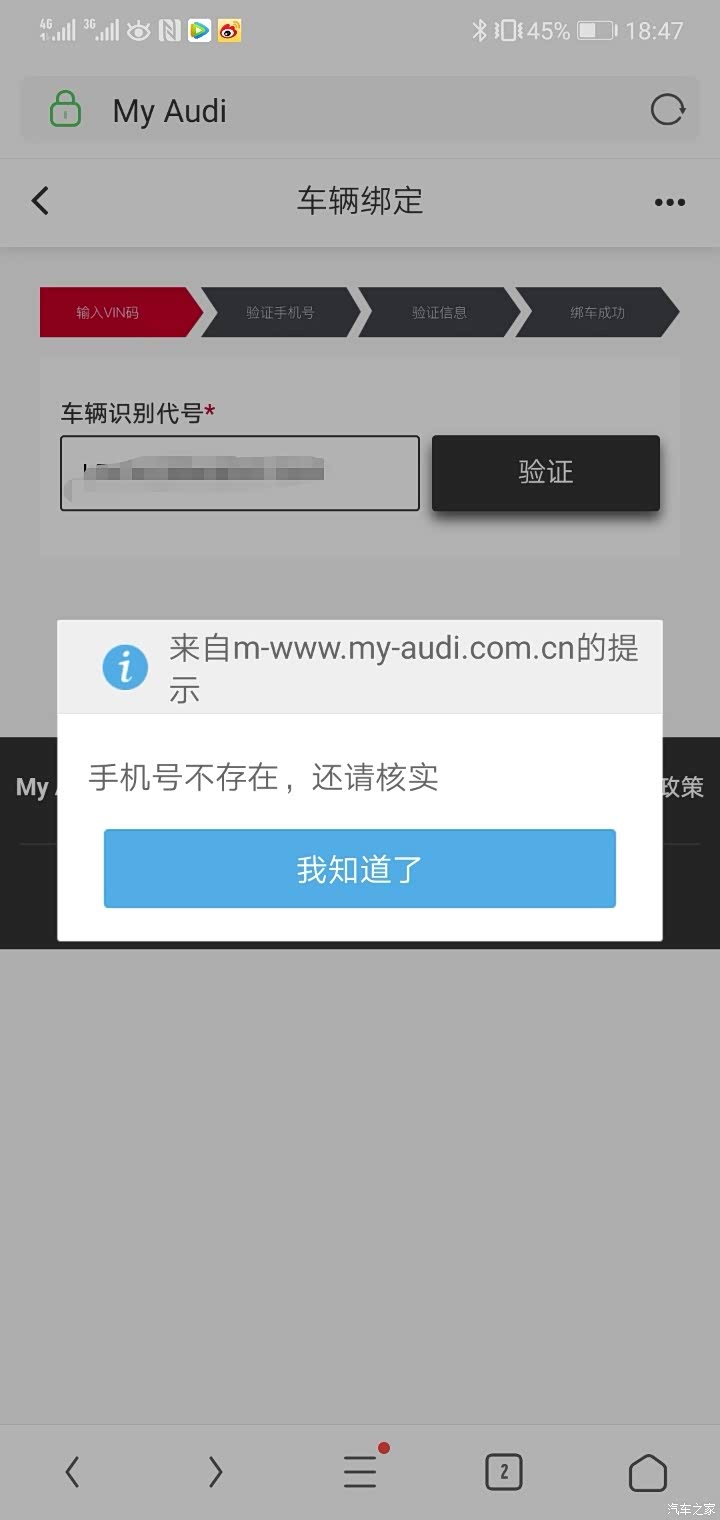Open the three-dot menu beside 车辆绑定
The height and width of the screenshot is (1520, 720).
(x=669, y=202)
